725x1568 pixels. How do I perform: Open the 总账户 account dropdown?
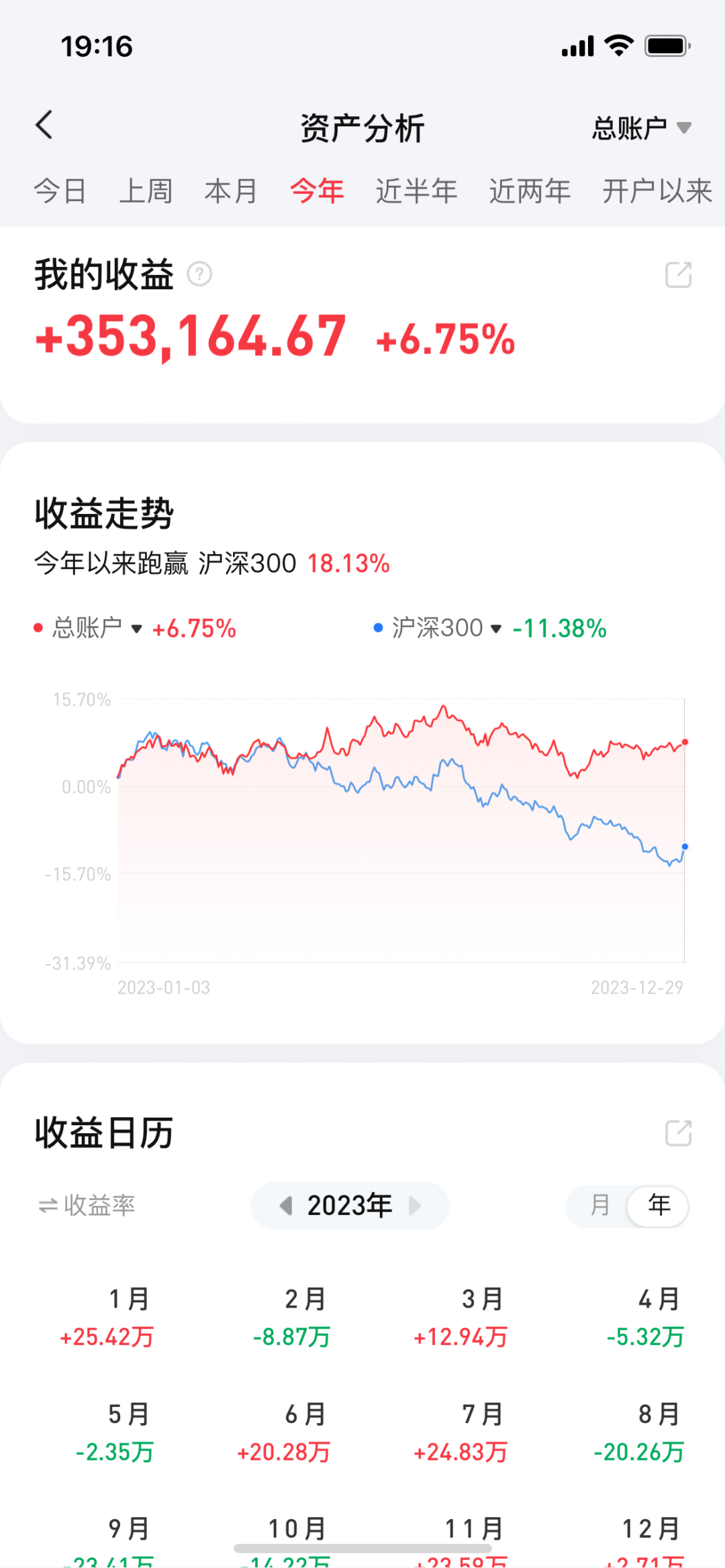click(640, 127)
